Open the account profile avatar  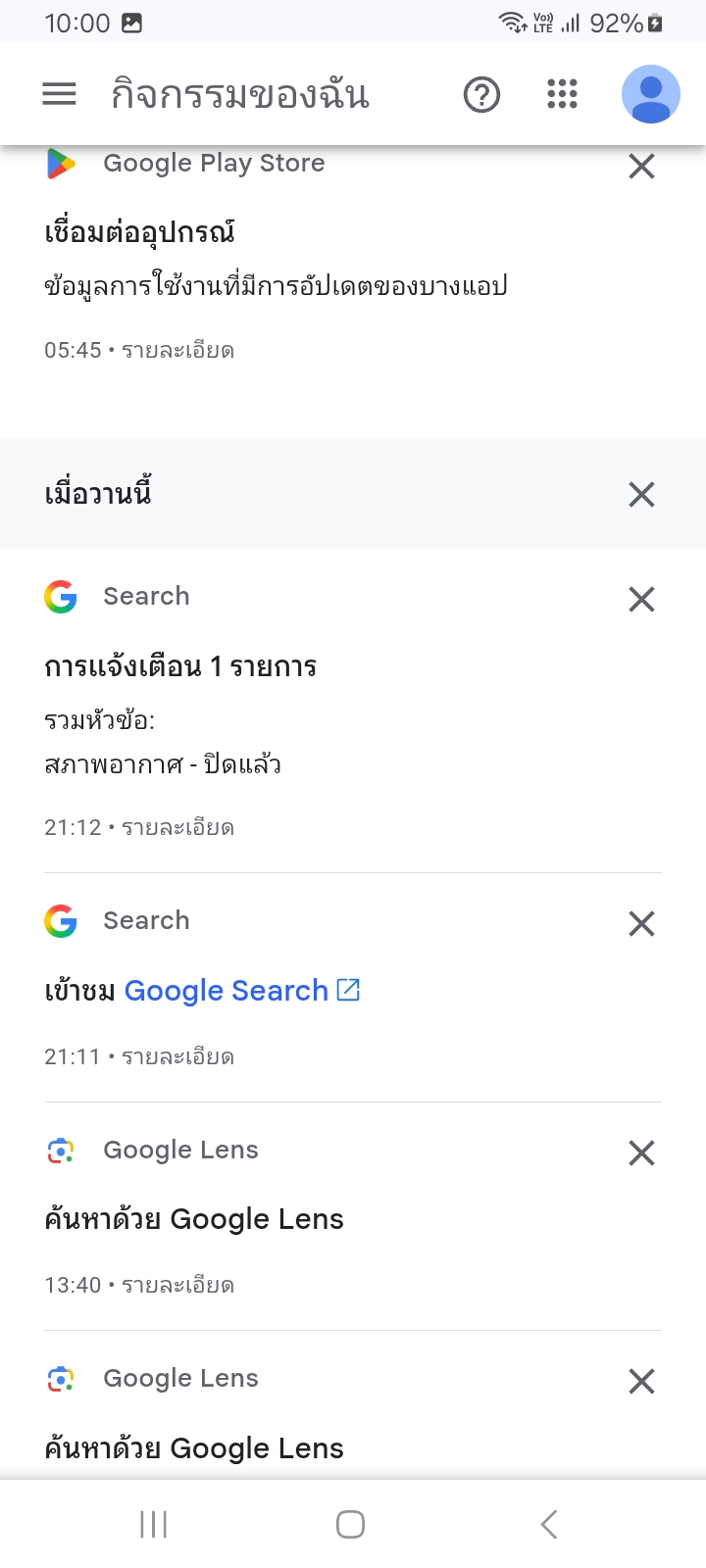tap(650, 94)
